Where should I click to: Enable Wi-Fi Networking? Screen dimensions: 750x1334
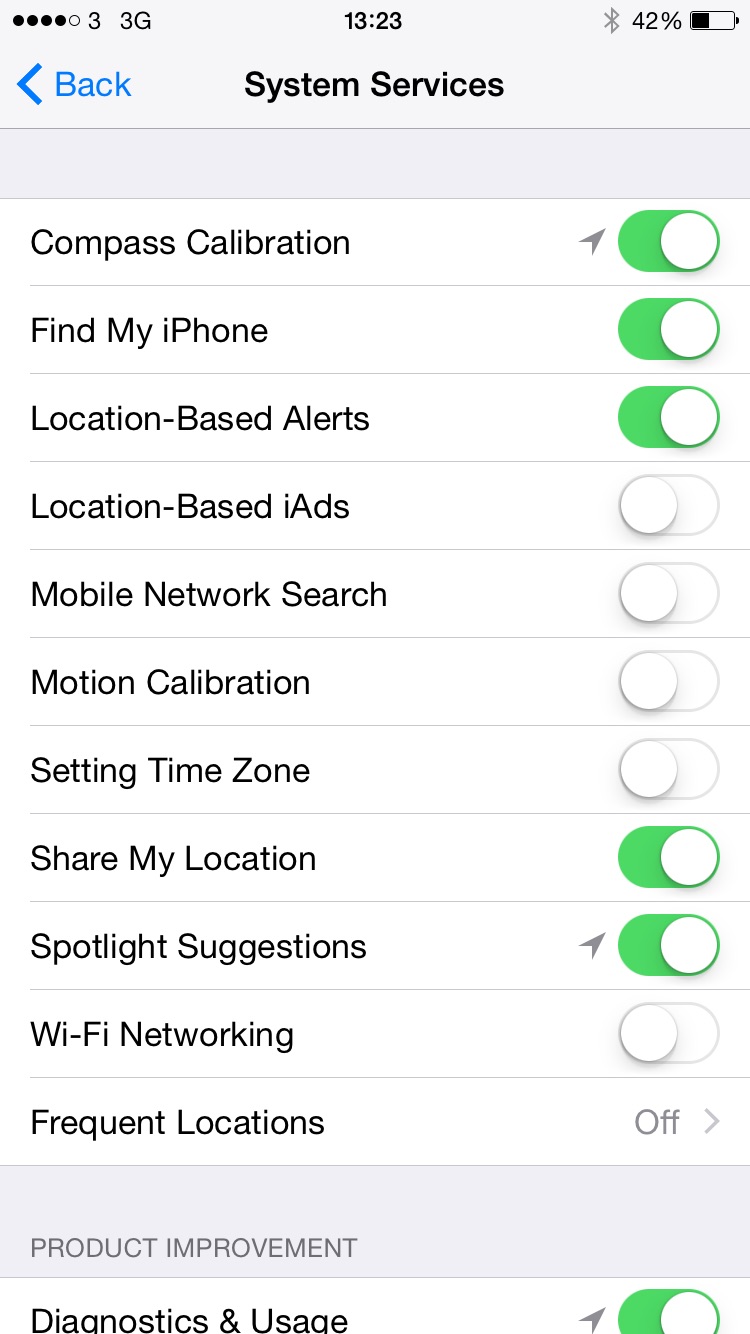(x=669, y=1034)
